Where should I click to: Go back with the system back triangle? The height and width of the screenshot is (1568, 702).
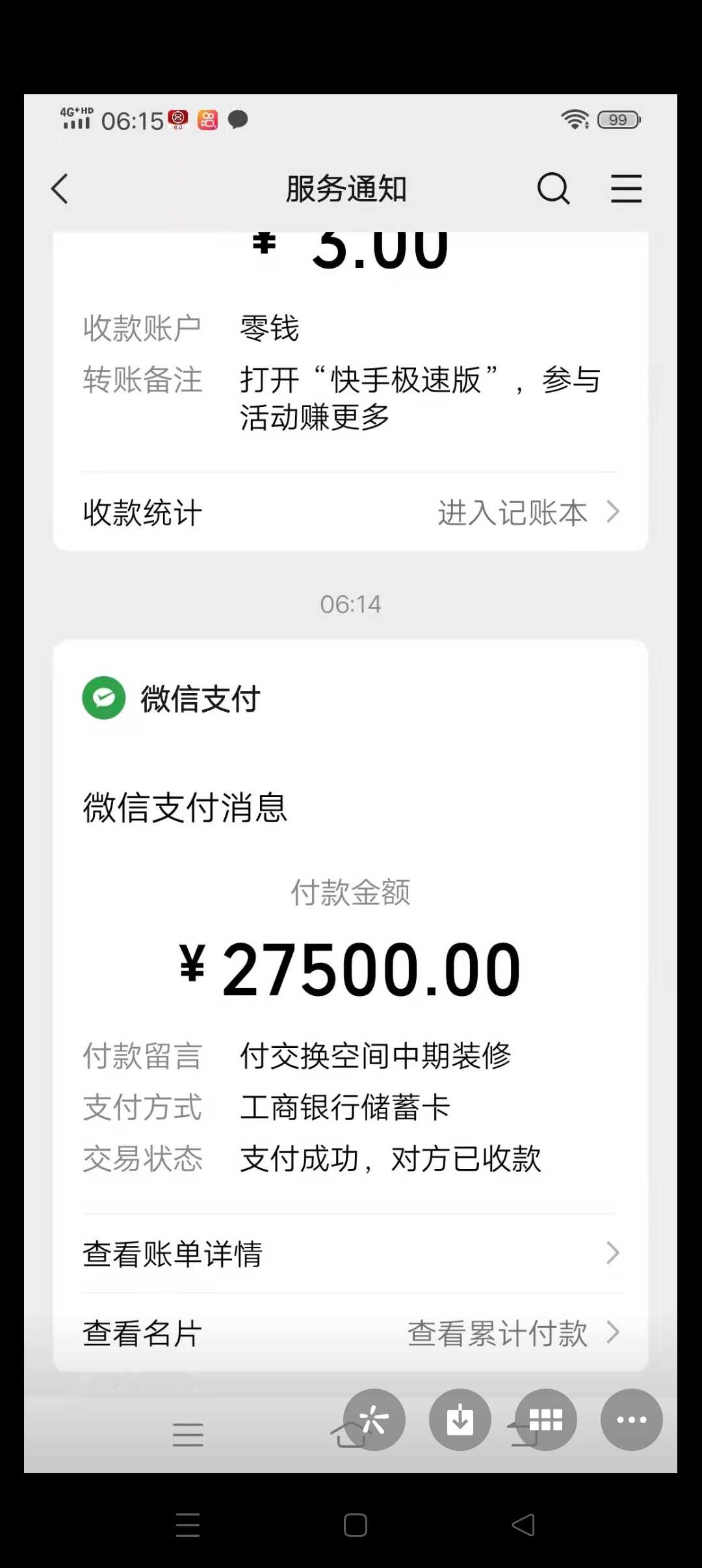coord(523,1525)
